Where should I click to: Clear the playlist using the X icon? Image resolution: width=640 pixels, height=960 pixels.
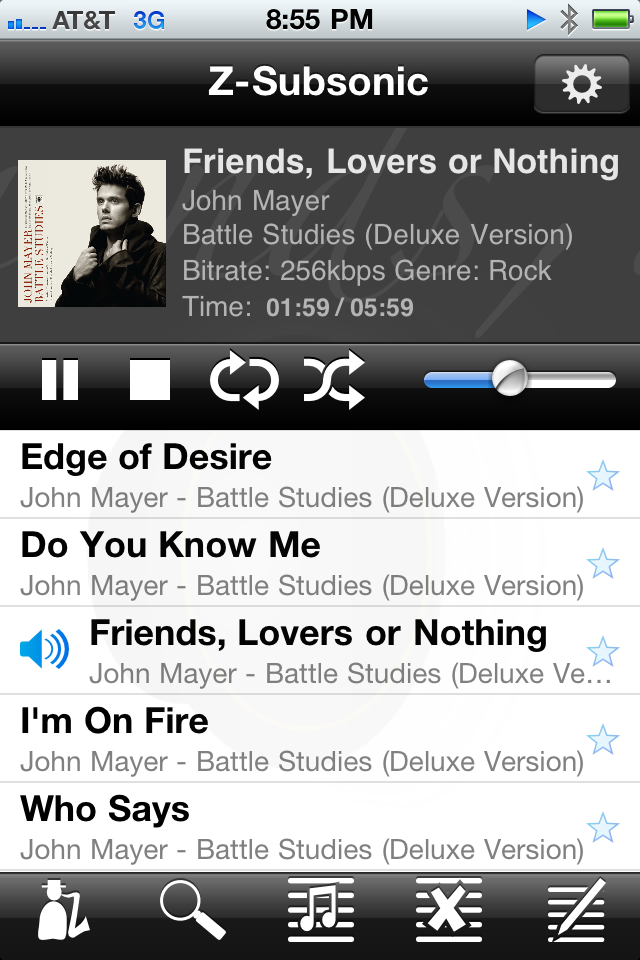449,909
